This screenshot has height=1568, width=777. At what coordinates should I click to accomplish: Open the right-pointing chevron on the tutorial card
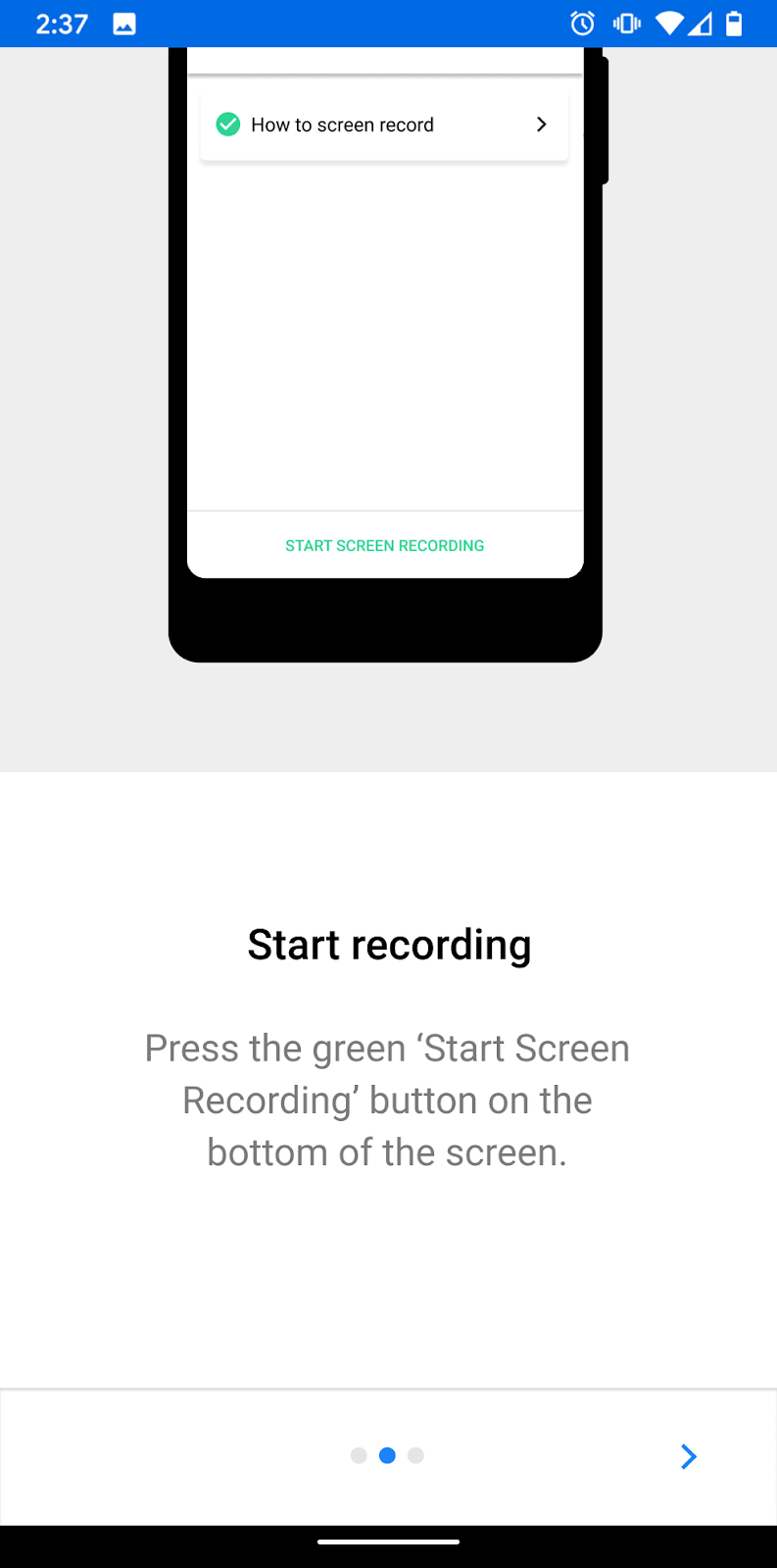click(x=540, y=124)
